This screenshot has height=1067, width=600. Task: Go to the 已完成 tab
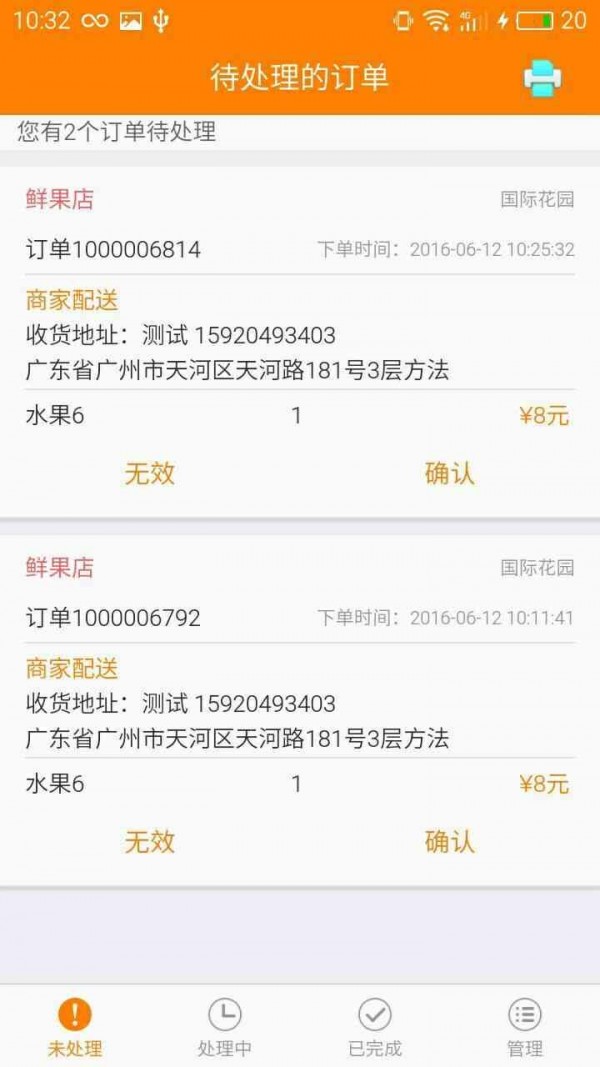pyautogui.click(x=375, y=1027)
